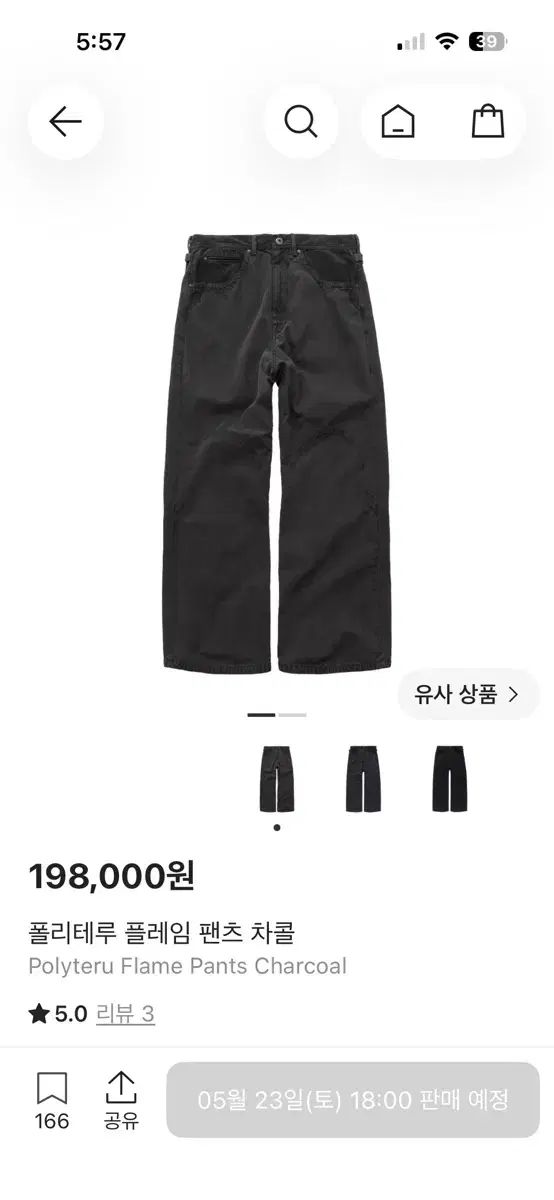The width and height of the screenshot is (554, 1200).
Task: Open the search magnifier icon
Action: (x=301, y=122)
